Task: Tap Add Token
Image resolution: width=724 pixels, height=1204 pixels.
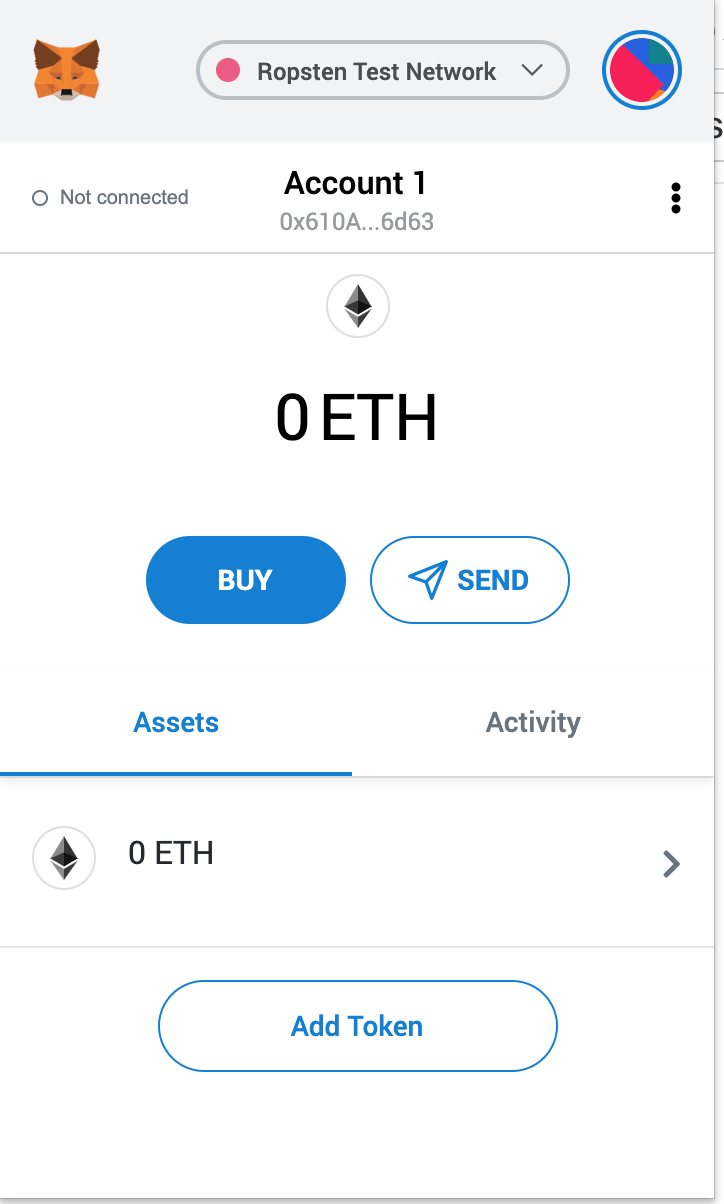Action: (x=357, y=1026)
